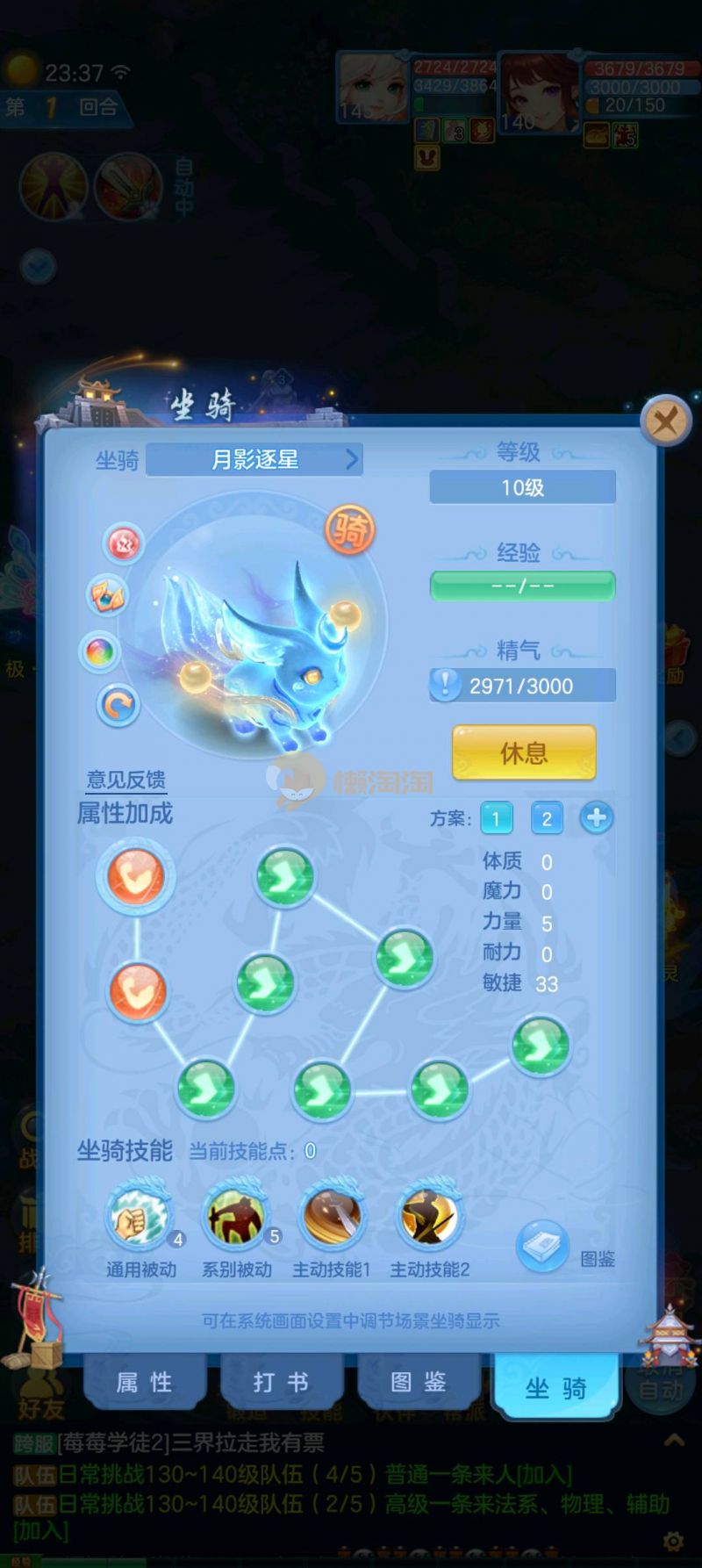The image size is (702, 1568).
Task: Open the bottom 图鉴 tab
Action: pyautogui.click(x=419, y=1383)
